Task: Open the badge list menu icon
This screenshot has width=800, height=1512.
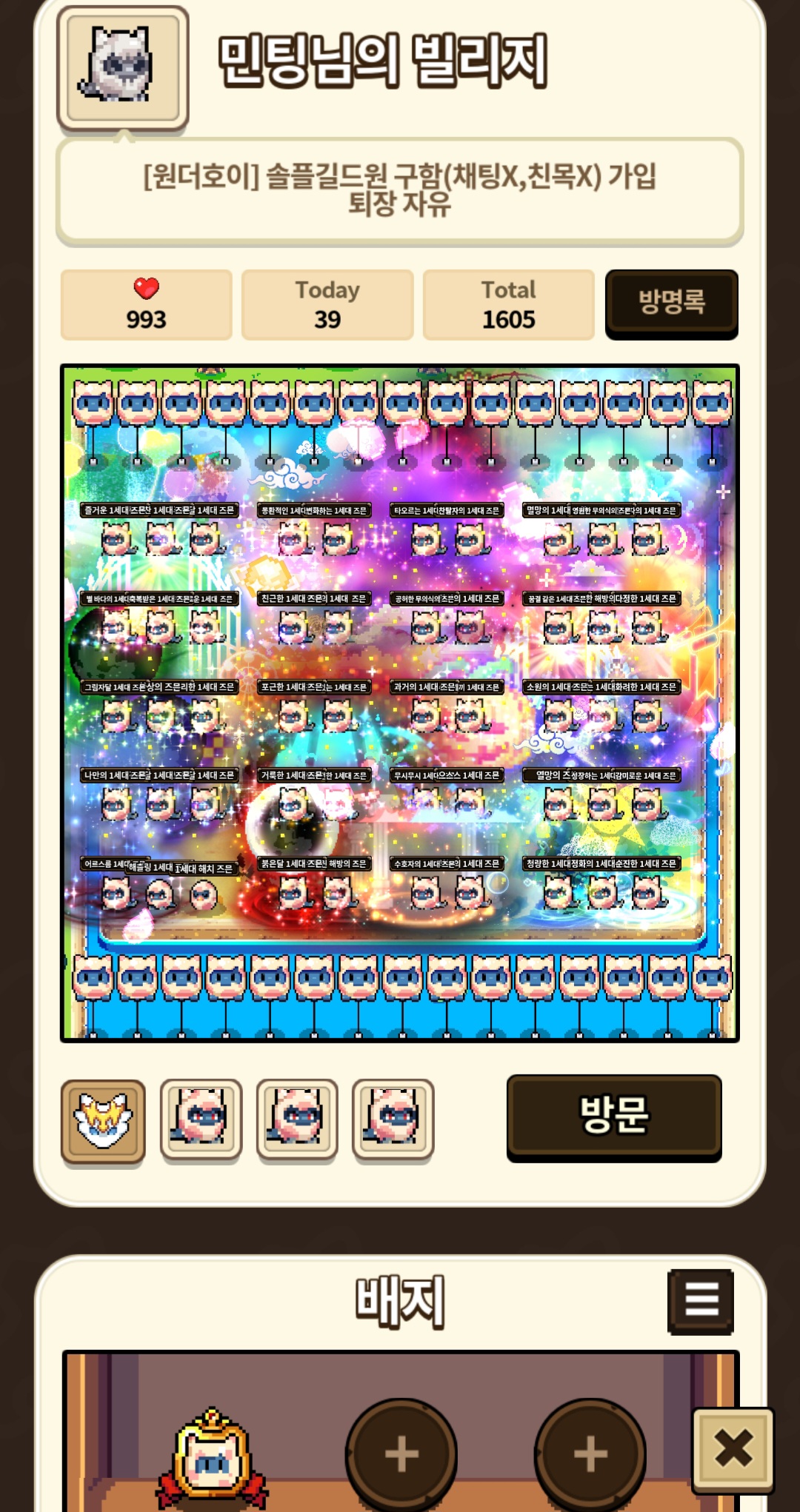Action: click(x=701, y=1302)
